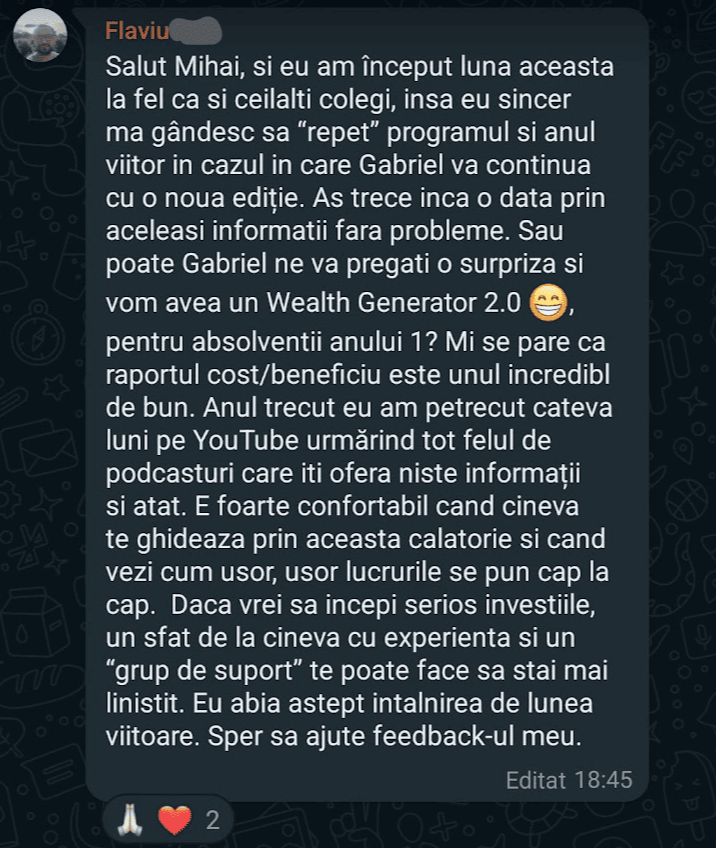
Task: Tap the sender name Flaviu
Action: [x=137, y=31]
